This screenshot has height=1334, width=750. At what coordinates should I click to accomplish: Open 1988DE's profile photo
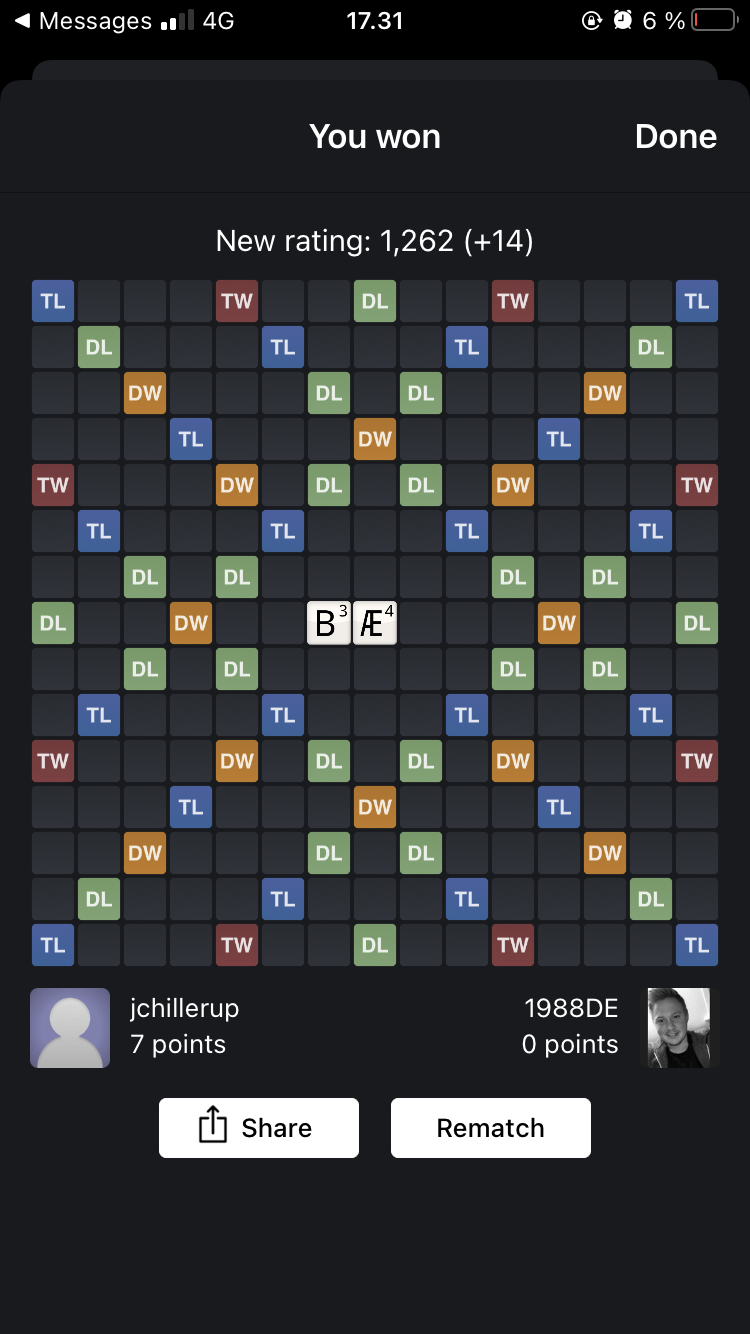[x=679, y=1028]
